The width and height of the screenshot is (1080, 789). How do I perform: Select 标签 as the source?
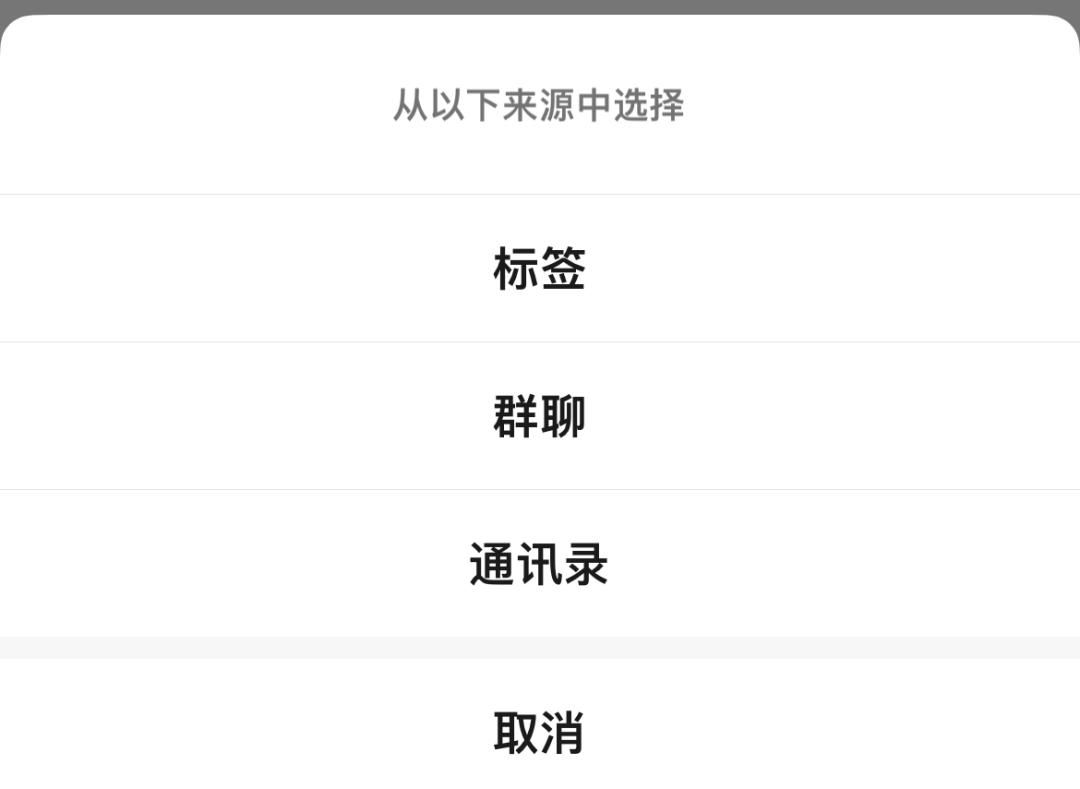[539, 268]
